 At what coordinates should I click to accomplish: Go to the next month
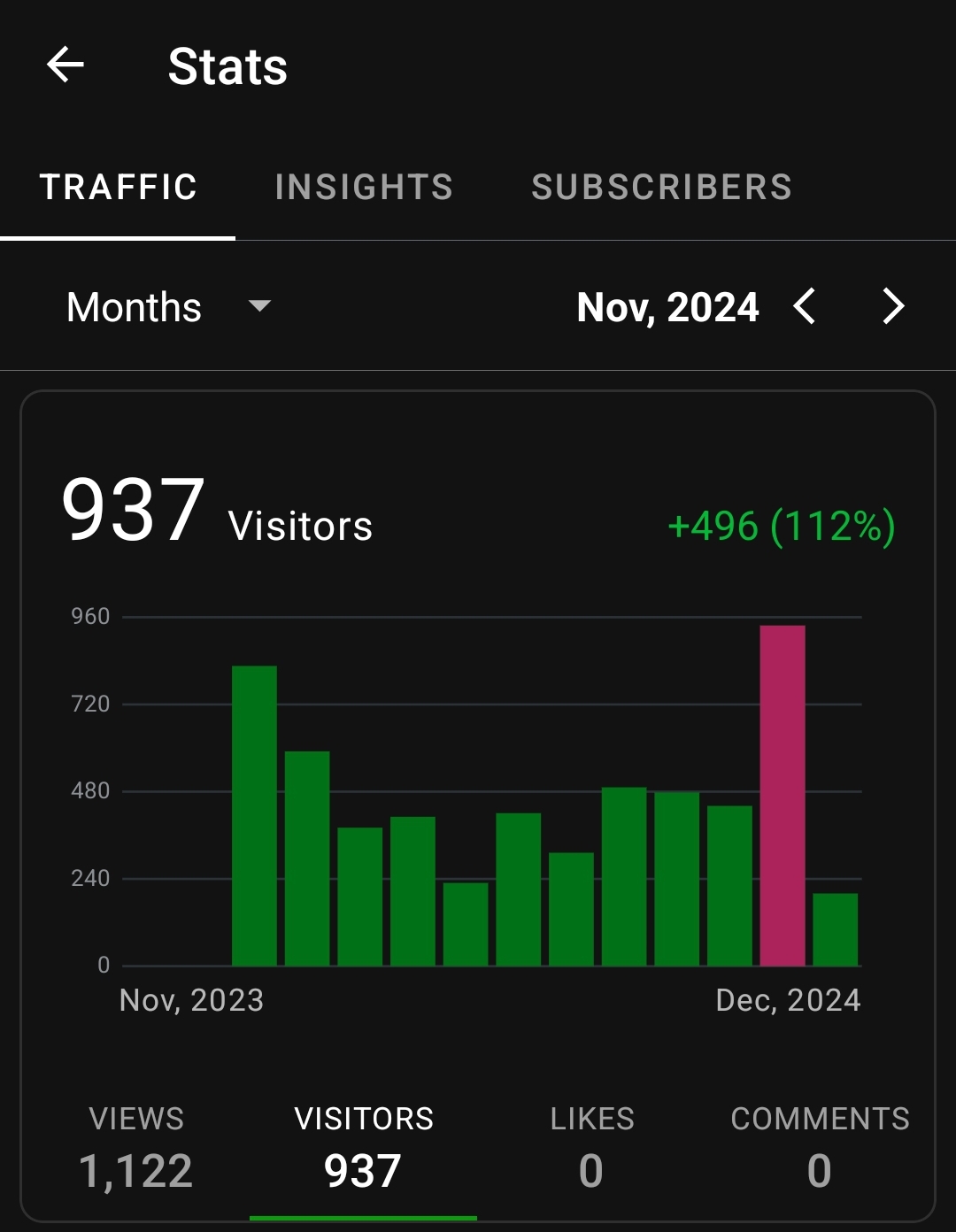[x=893, y=307]
